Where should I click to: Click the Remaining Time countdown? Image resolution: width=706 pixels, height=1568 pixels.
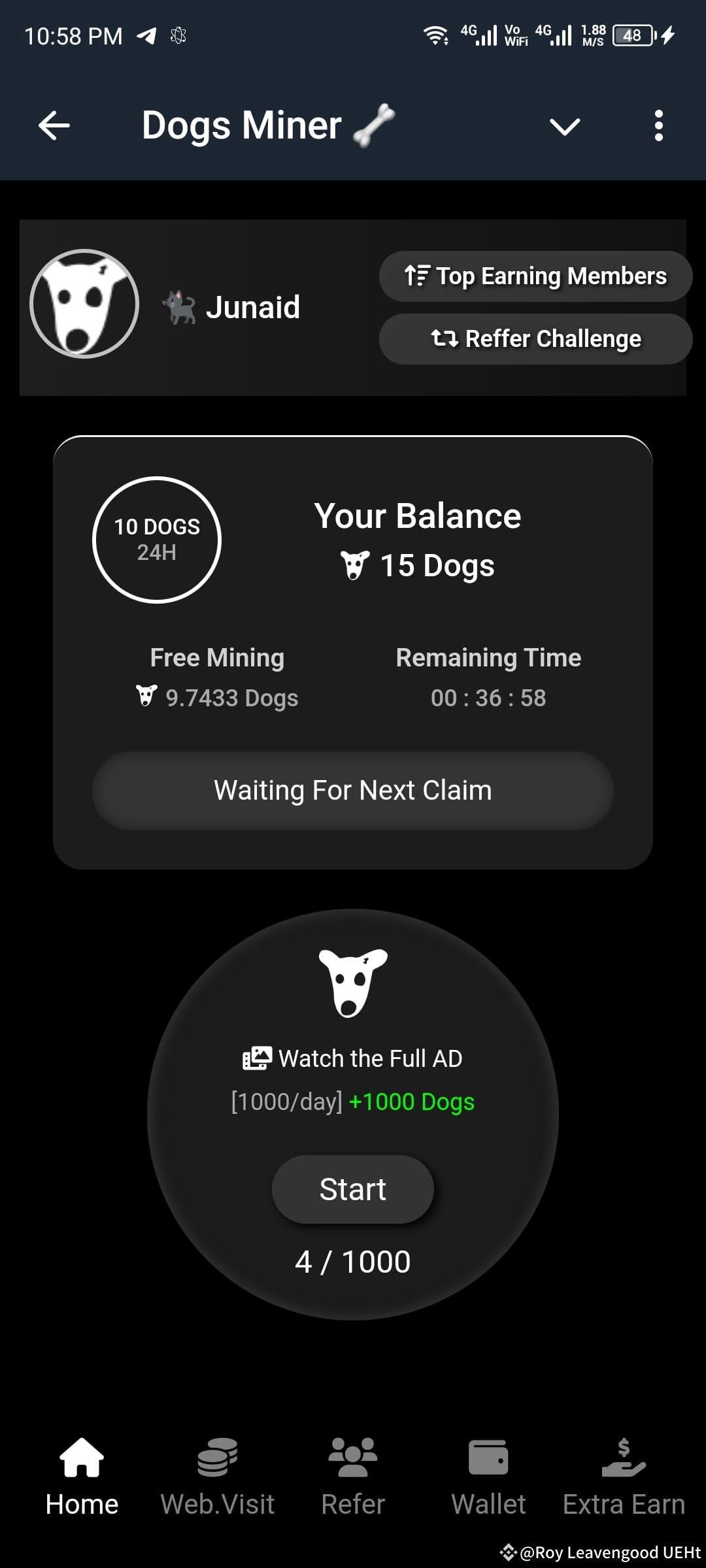pyautogui.click(x=488, y=697)
